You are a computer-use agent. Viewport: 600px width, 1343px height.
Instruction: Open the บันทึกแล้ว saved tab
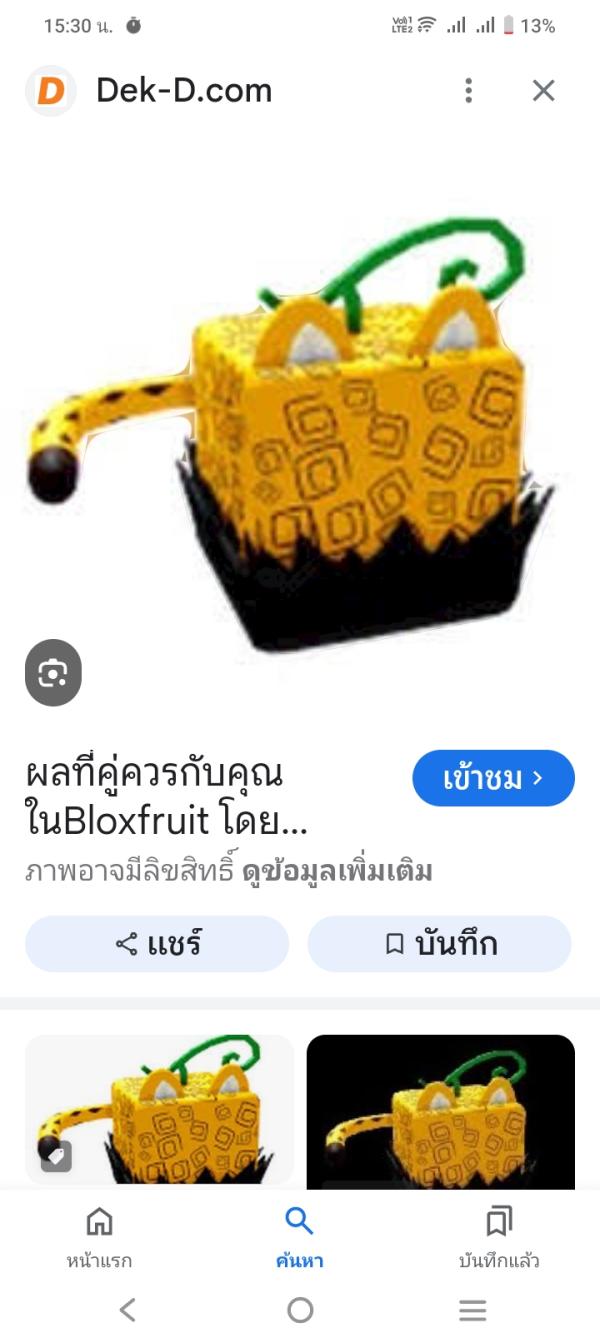(498, 1235)
